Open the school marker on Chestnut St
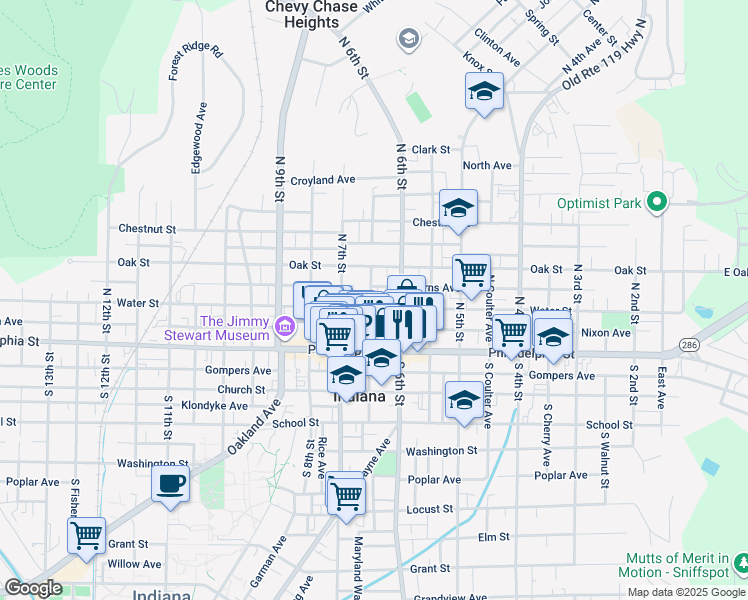The height and width of the screenshot is (600, 748). point(458,209)
